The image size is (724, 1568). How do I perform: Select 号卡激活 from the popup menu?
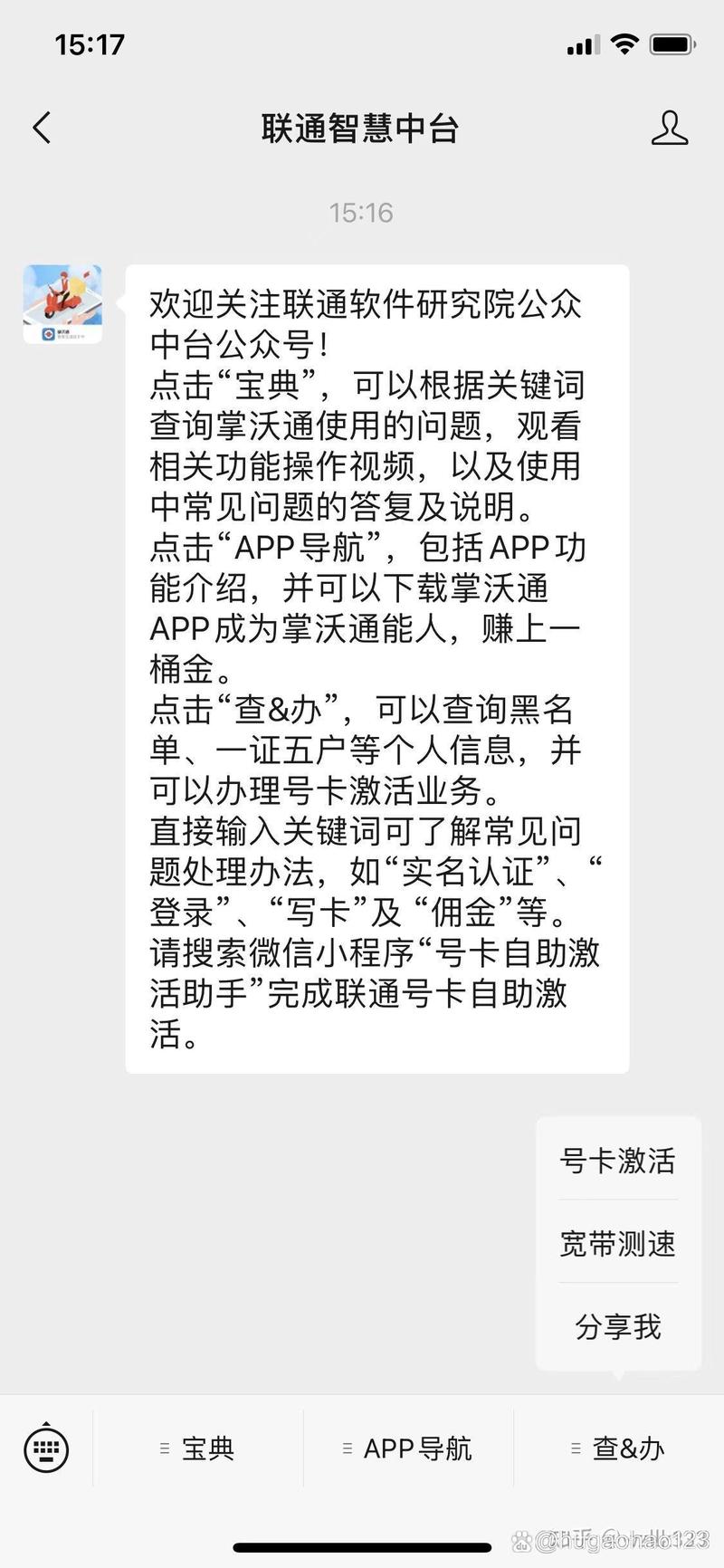tap(617, 1161)
